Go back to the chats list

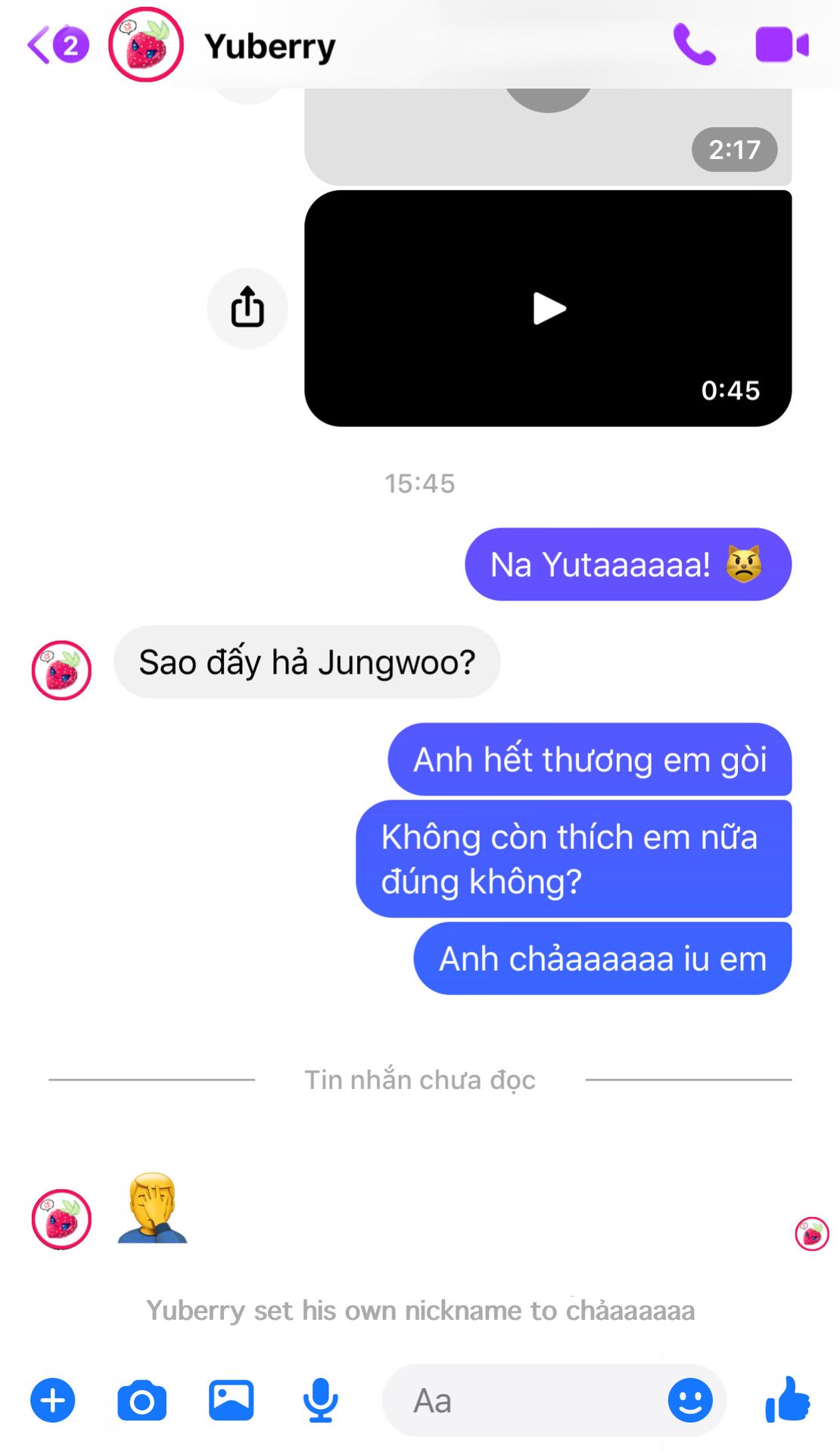(x=58, y=45)
